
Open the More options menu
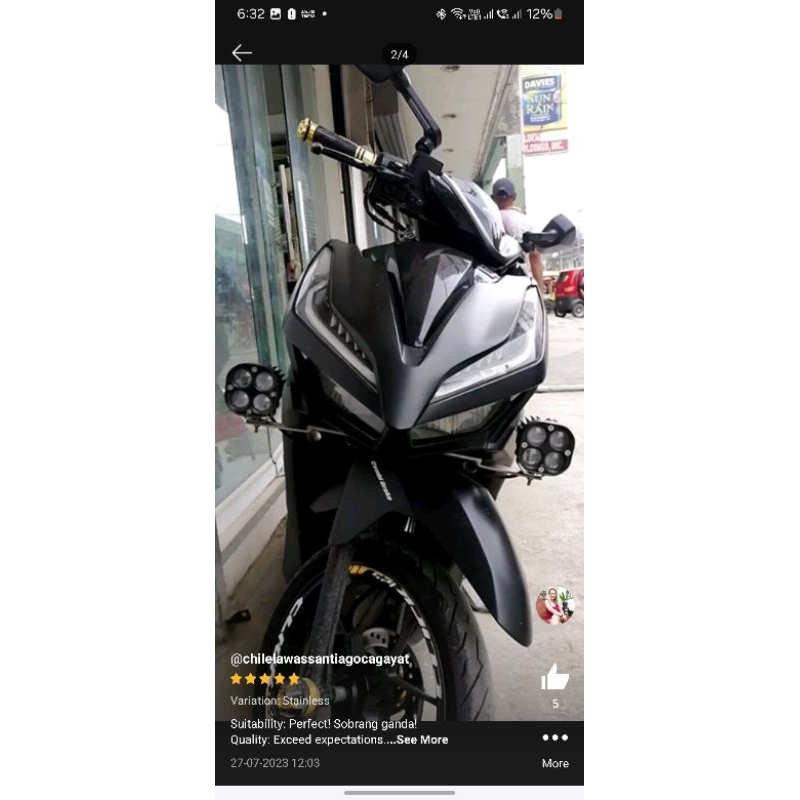tap(555, 749)
